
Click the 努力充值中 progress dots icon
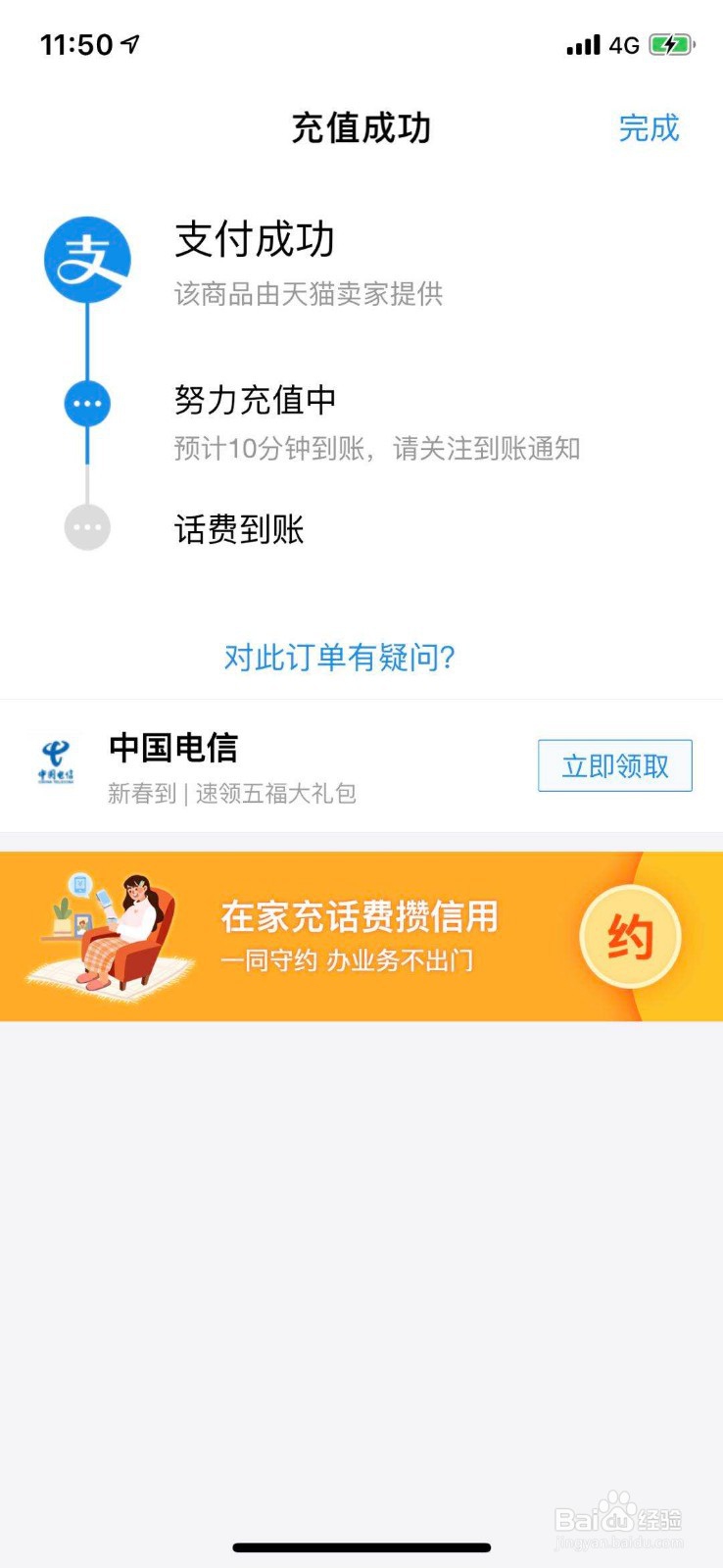point(86,402)
